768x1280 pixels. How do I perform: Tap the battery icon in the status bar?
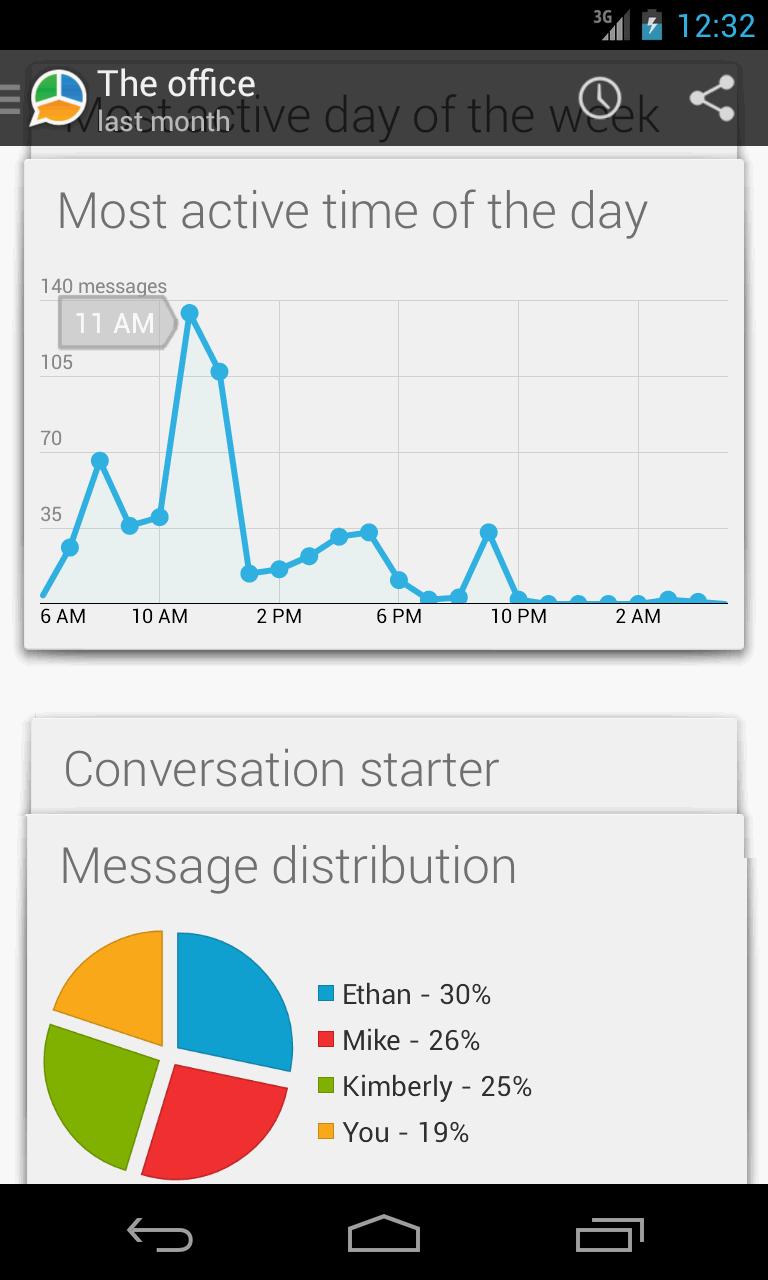(x=652, y=26)
